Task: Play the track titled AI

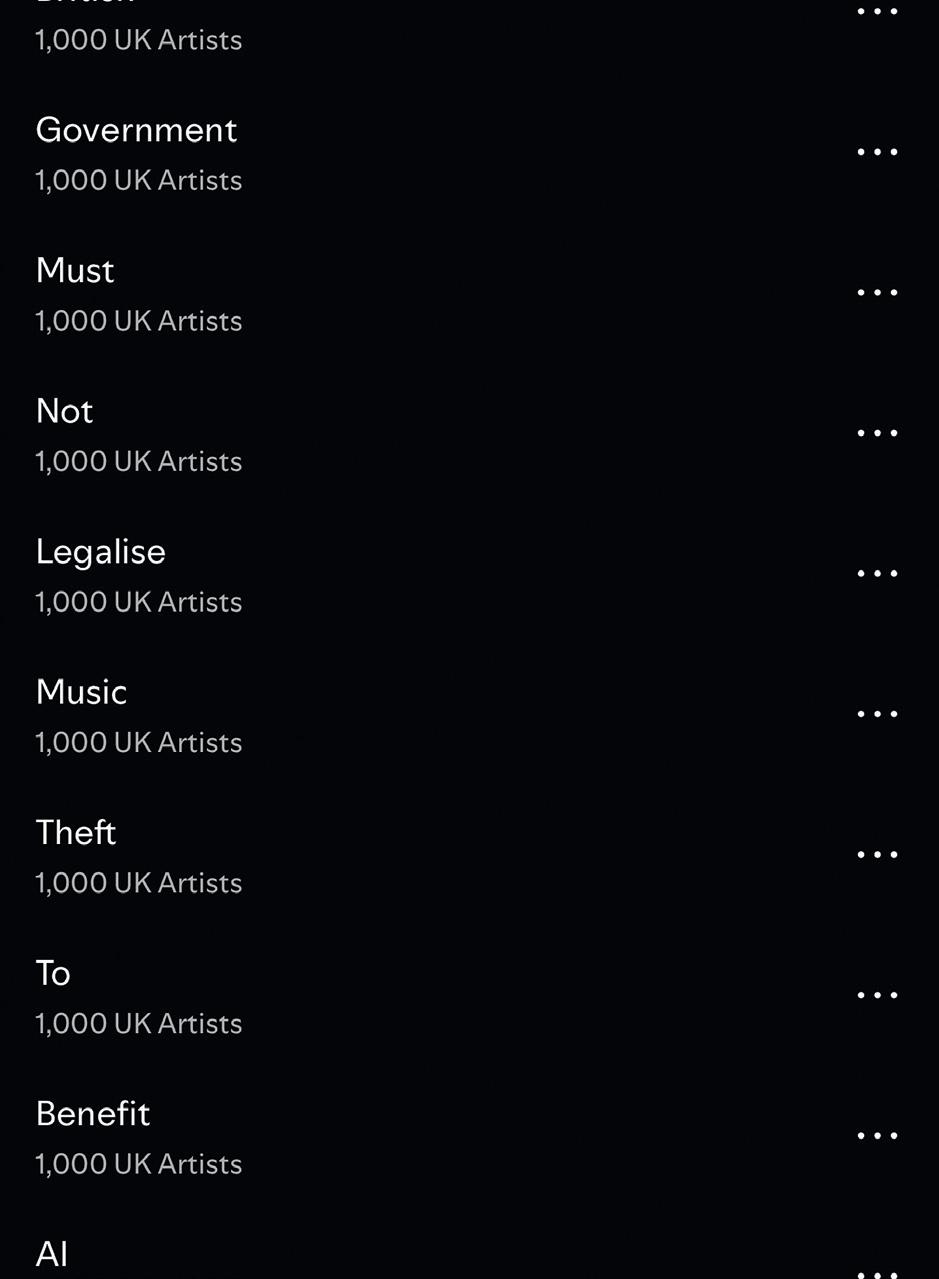Action: pos(52,1254)
